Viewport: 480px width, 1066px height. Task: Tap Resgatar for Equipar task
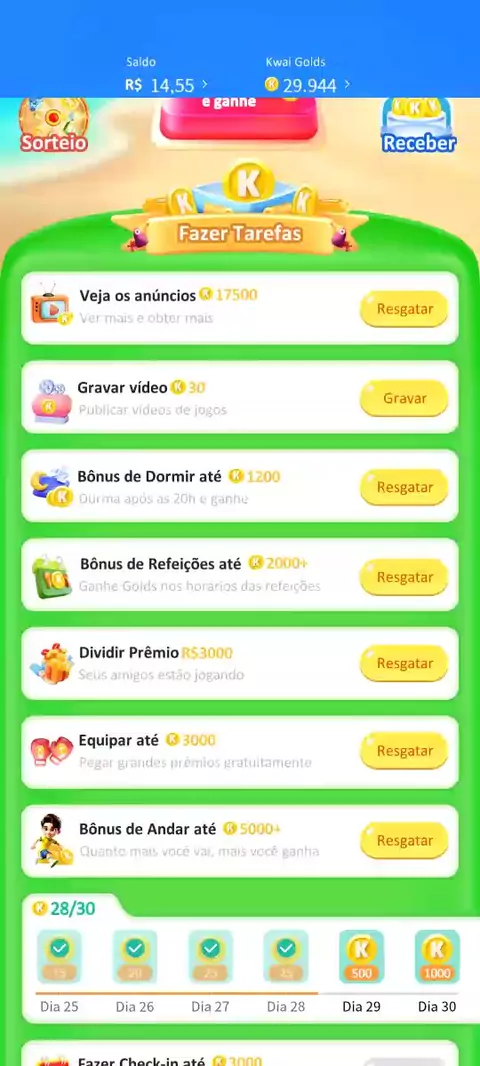405,751
